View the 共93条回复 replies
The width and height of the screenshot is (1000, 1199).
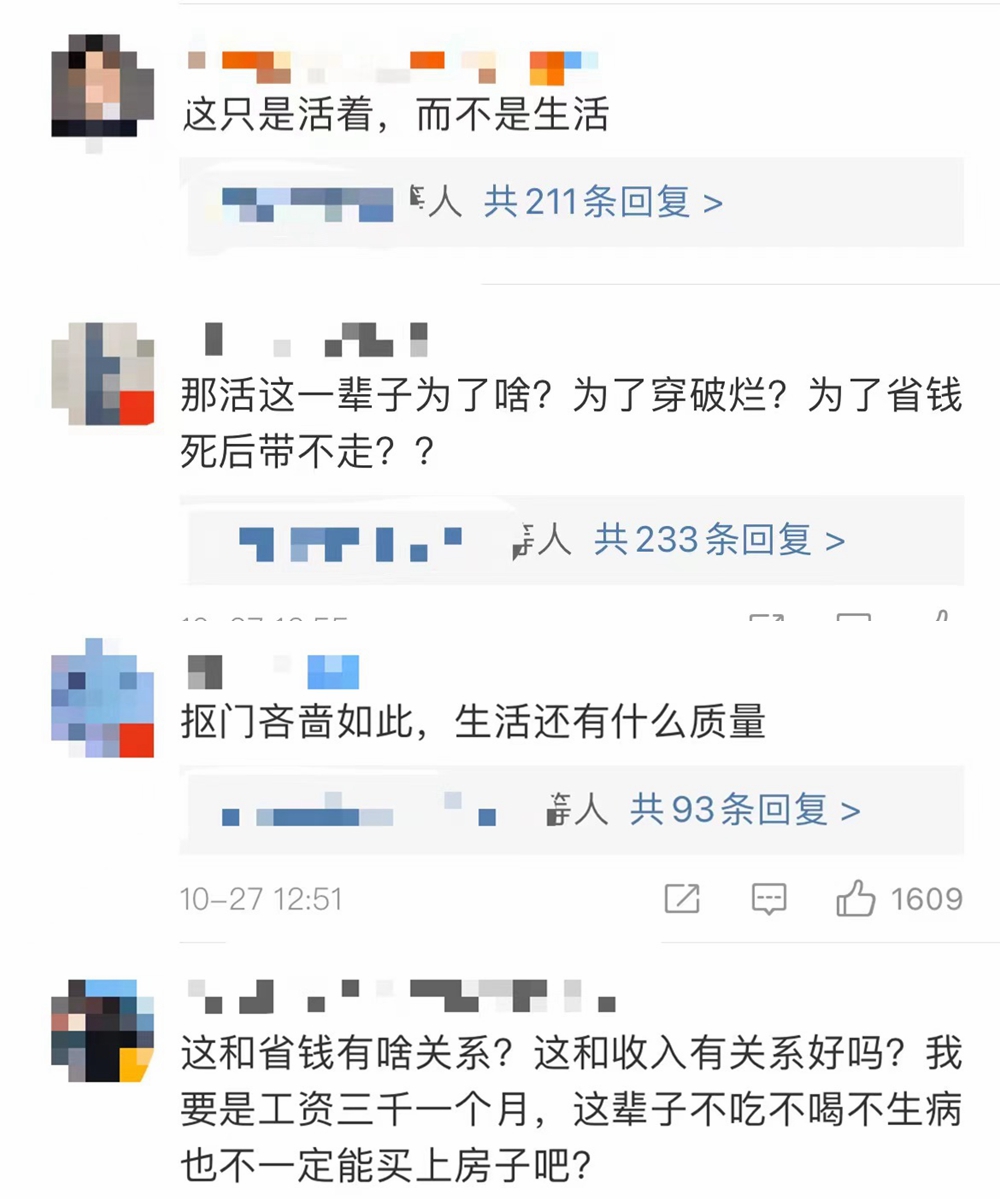tap(744, 810)
